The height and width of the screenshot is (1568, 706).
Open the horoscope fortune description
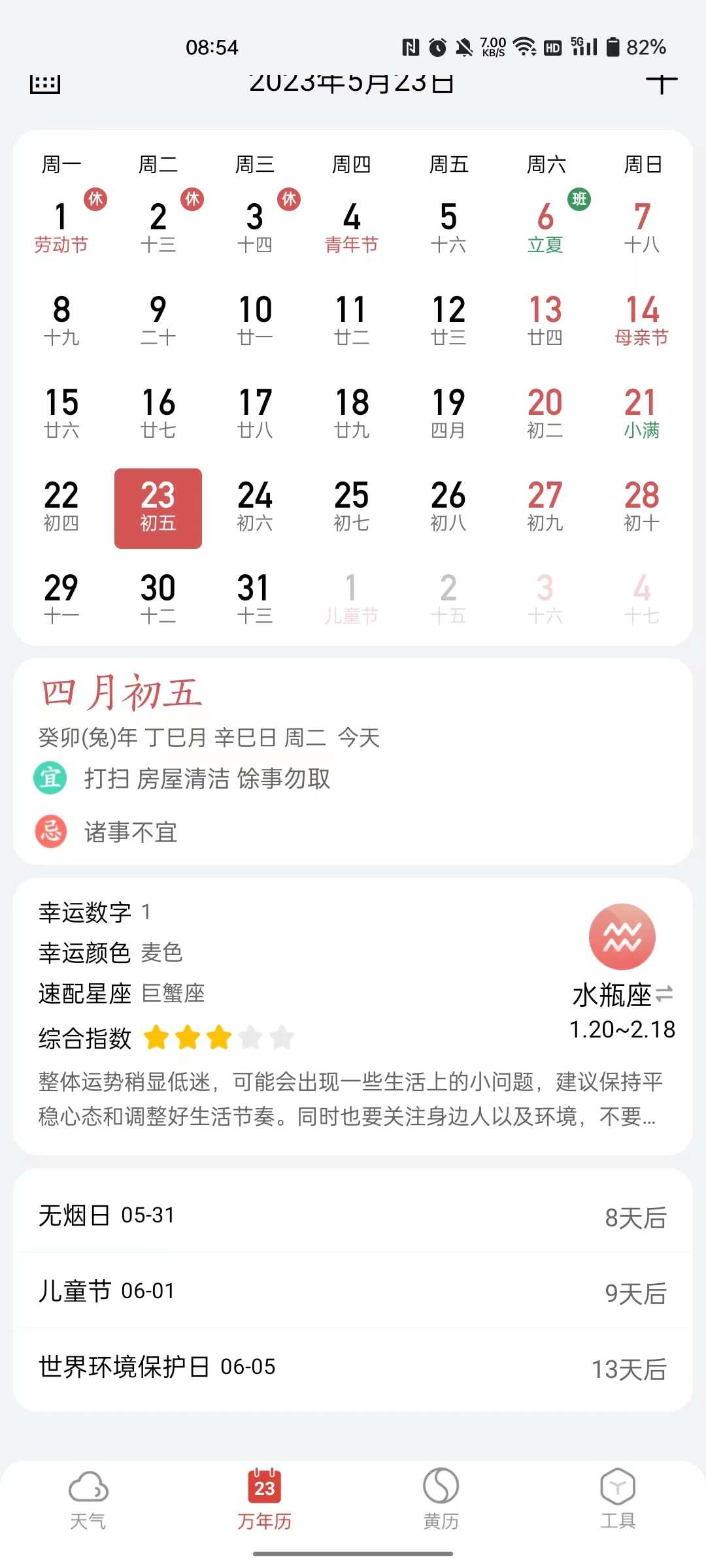pyautogui.click(x=350, y=1099)
